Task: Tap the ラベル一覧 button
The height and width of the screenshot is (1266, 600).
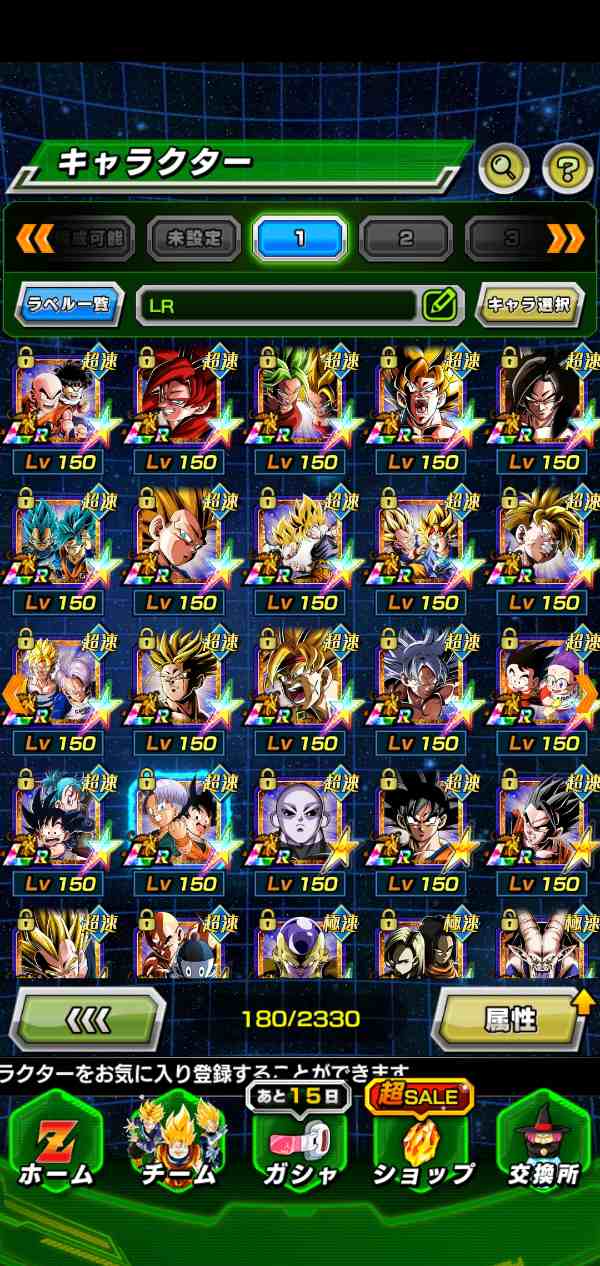Action: (x=70, y=305)
